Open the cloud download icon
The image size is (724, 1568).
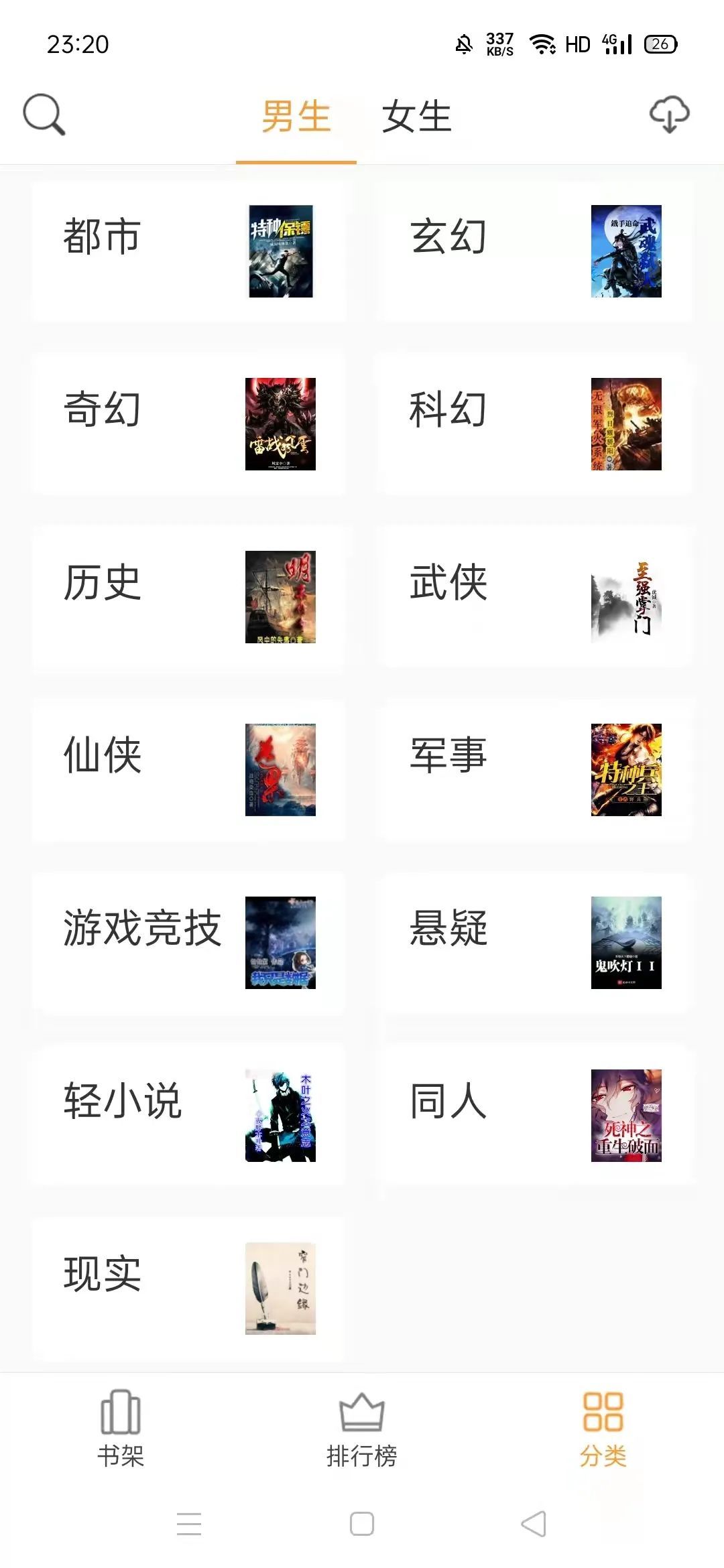pyautogui.click(x=669, y=115)
